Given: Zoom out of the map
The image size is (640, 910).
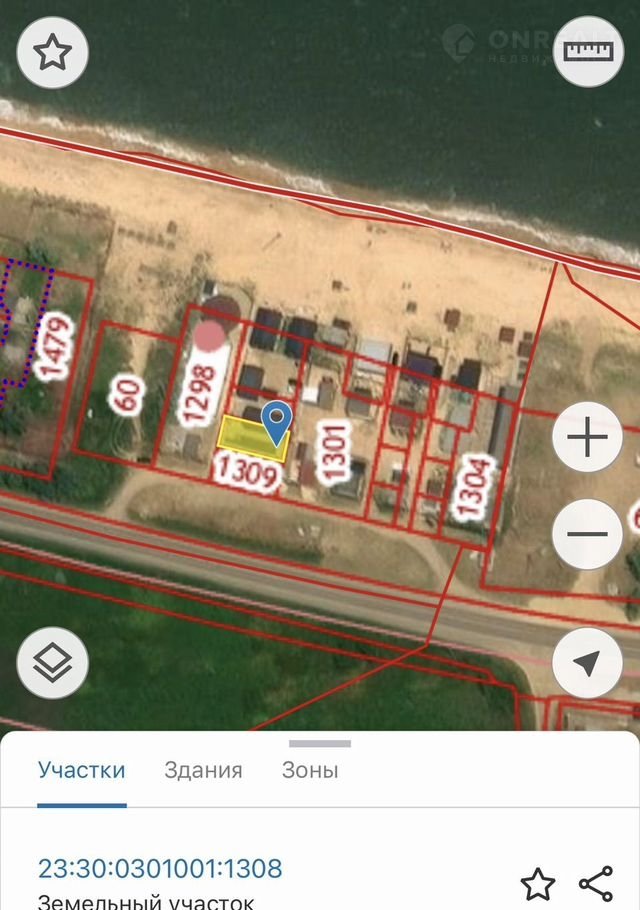Looking at the screenshot, I should [587, 533].
